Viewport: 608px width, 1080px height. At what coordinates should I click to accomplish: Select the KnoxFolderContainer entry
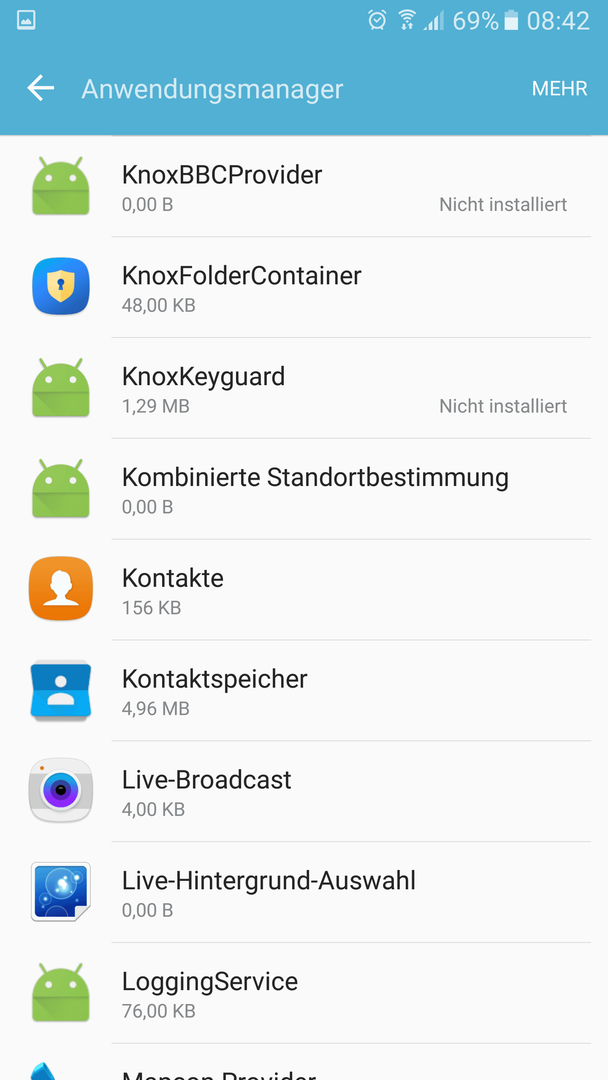coord(304,287)
